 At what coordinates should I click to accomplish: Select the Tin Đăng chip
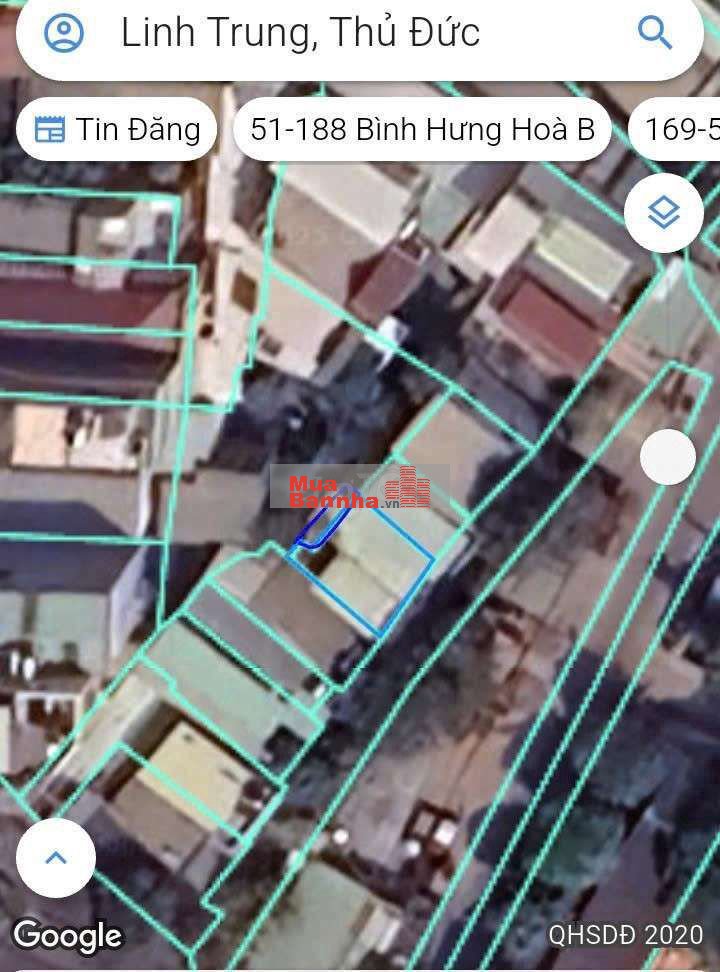[117, 129]
